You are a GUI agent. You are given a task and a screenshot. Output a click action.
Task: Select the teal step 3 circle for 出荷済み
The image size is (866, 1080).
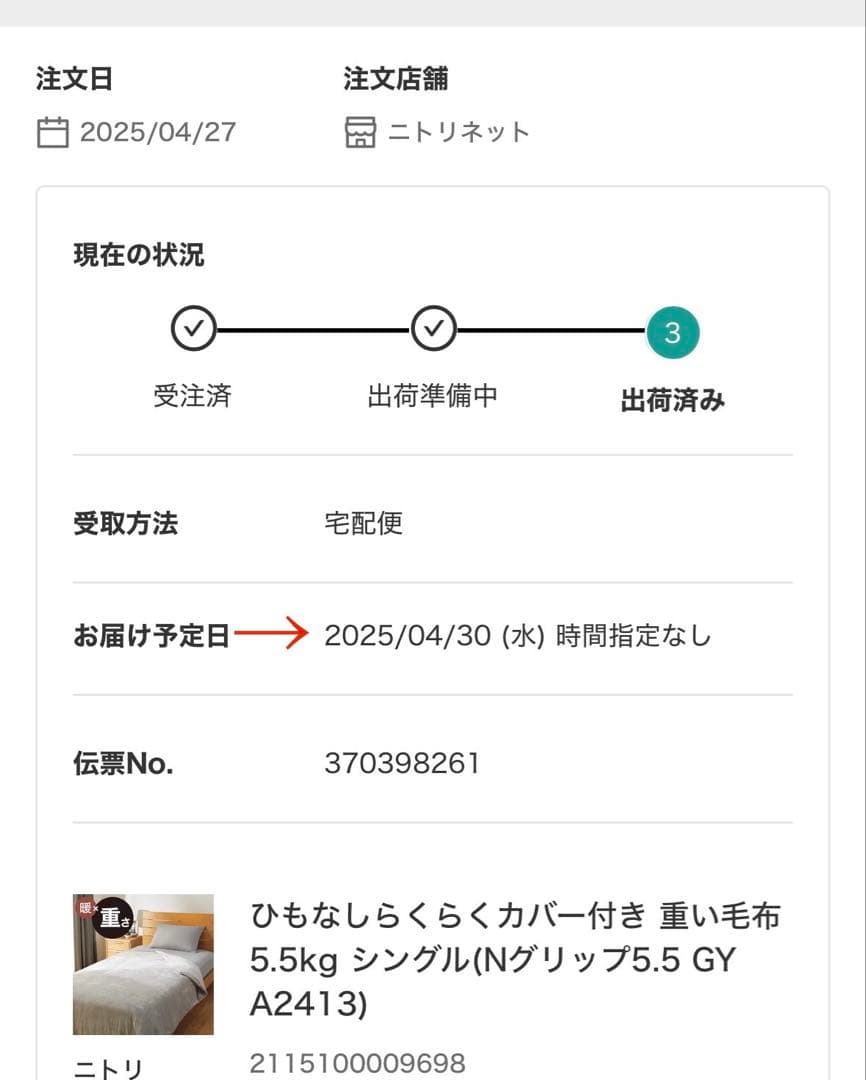(x=672, y=331)
